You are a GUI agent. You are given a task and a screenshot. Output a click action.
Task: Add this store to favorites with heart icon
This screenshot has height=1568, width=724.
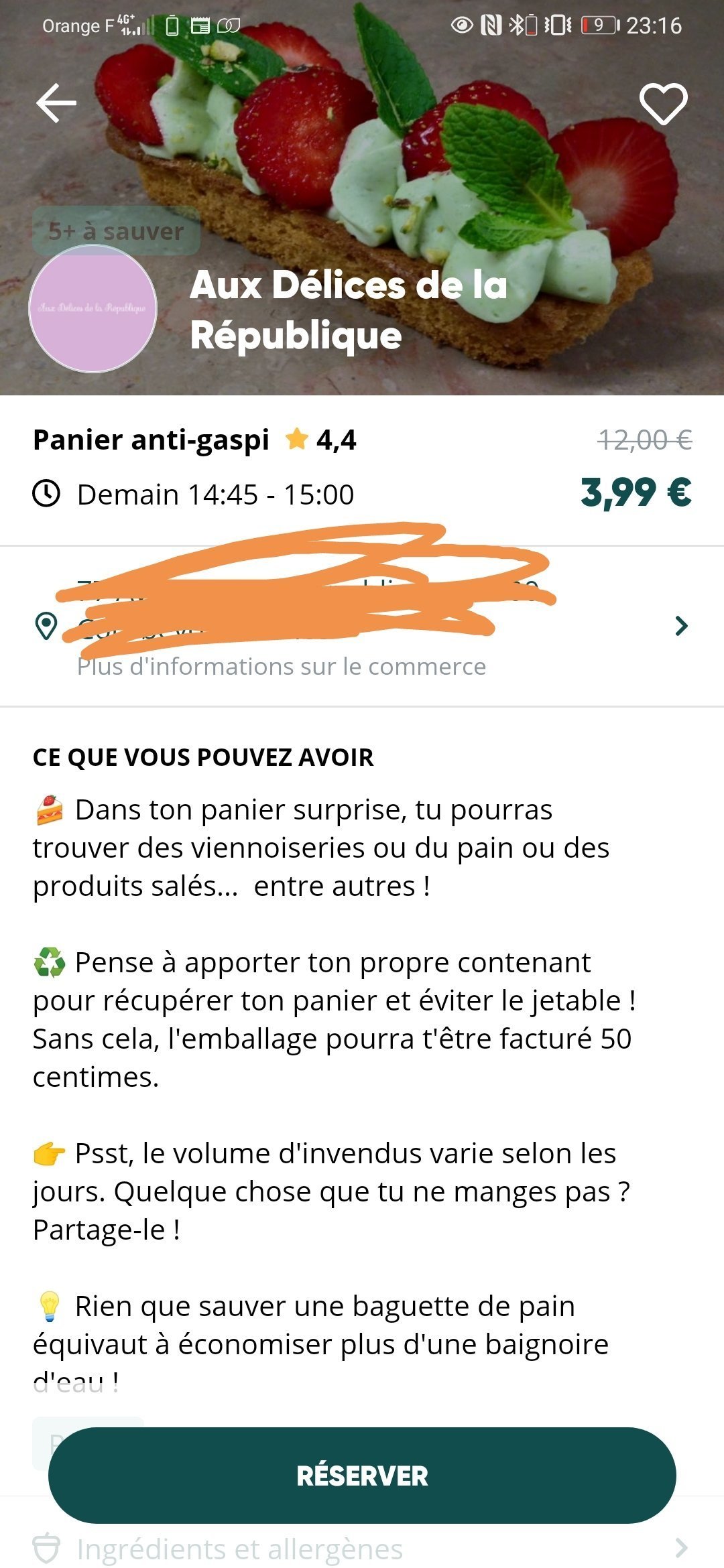[x=663, y=104]
